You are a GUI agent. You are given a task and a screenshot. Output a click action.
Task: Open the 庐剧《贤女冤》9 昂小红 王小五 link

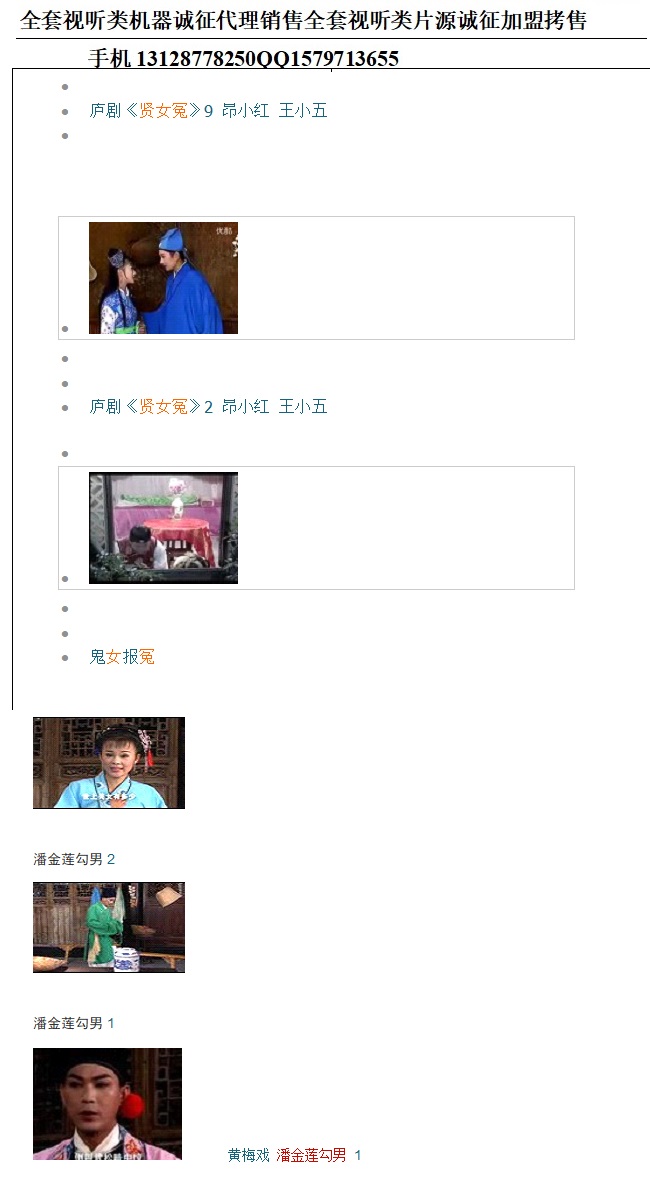[x=208, y=111]
